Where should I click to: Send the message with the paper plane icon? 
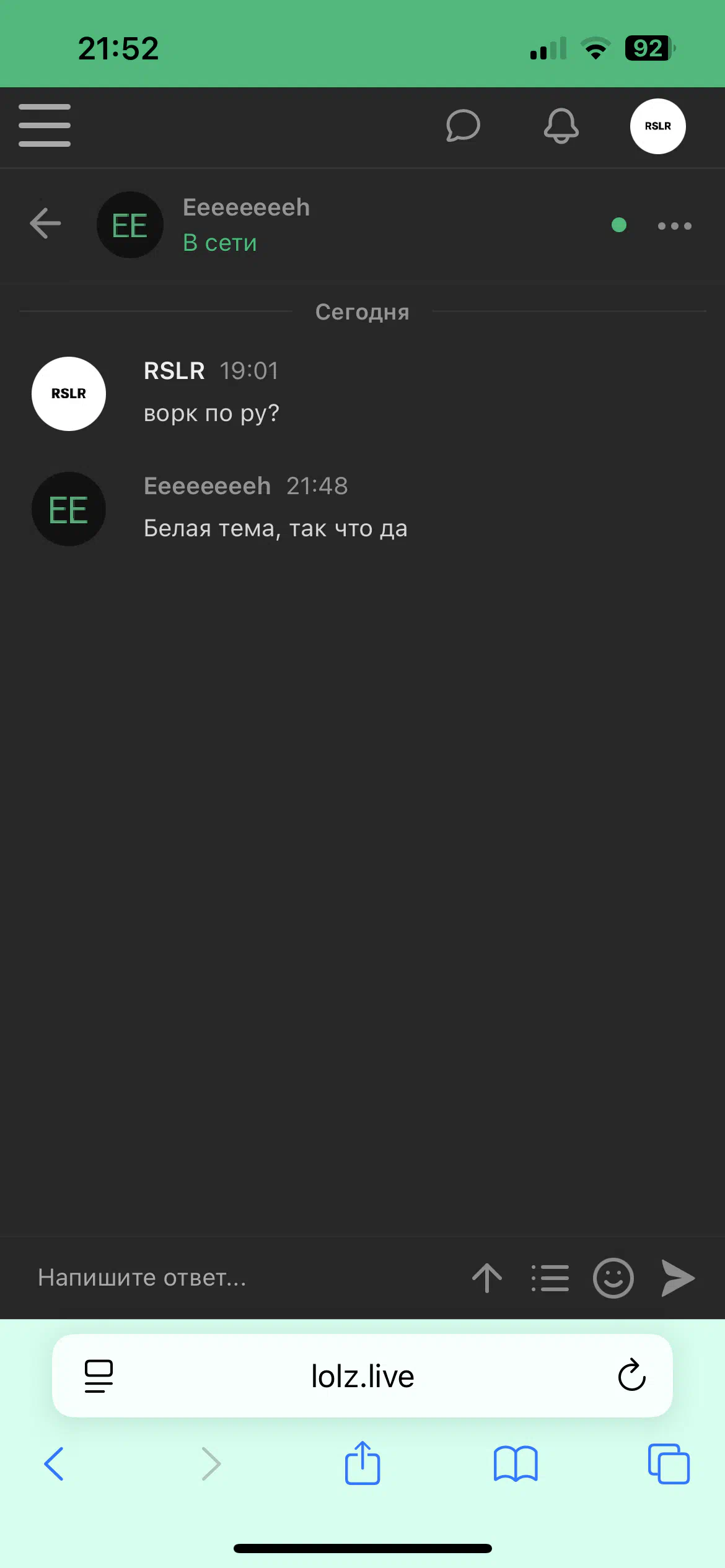pos(678,1278)
